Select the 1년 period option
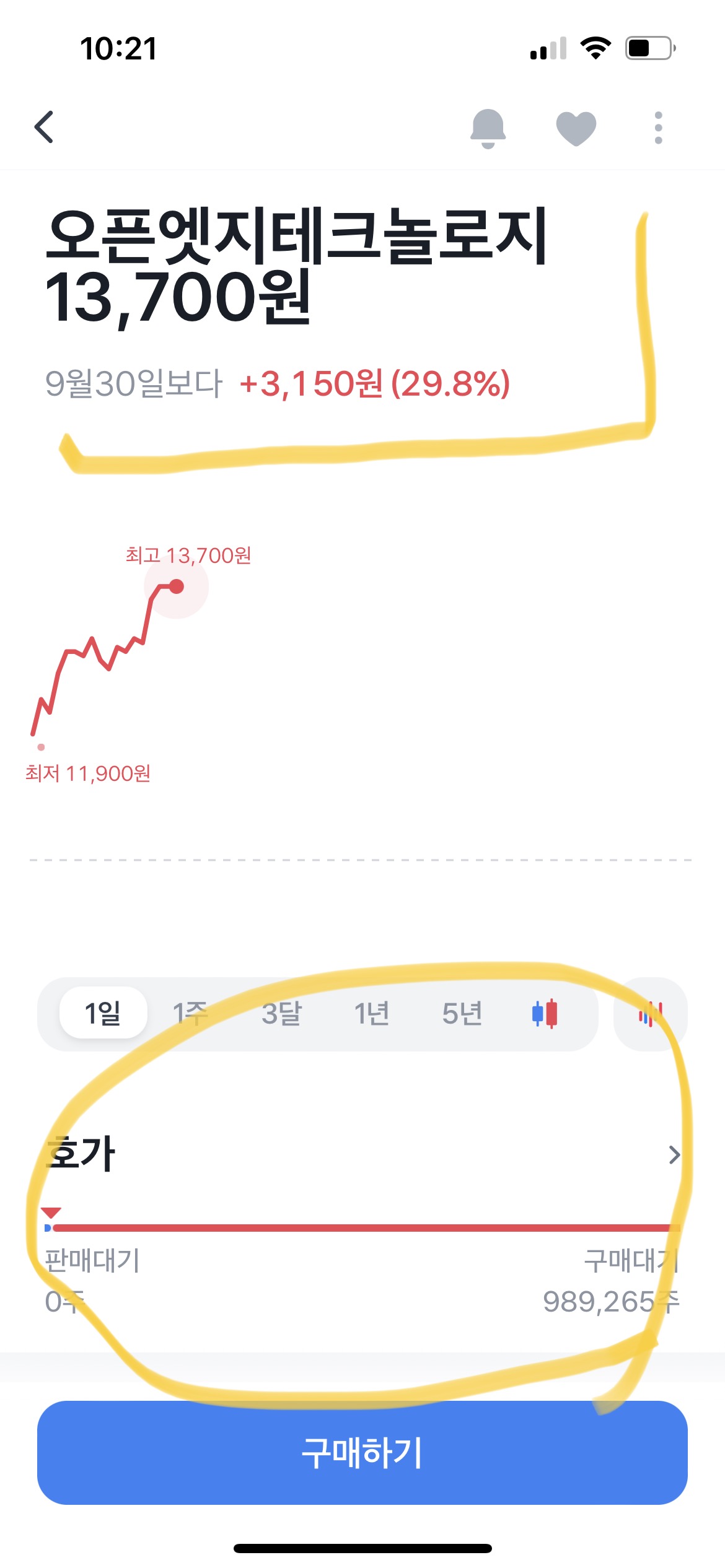Viewport: 725px width, 1568px height. (x=373, y=1014)
